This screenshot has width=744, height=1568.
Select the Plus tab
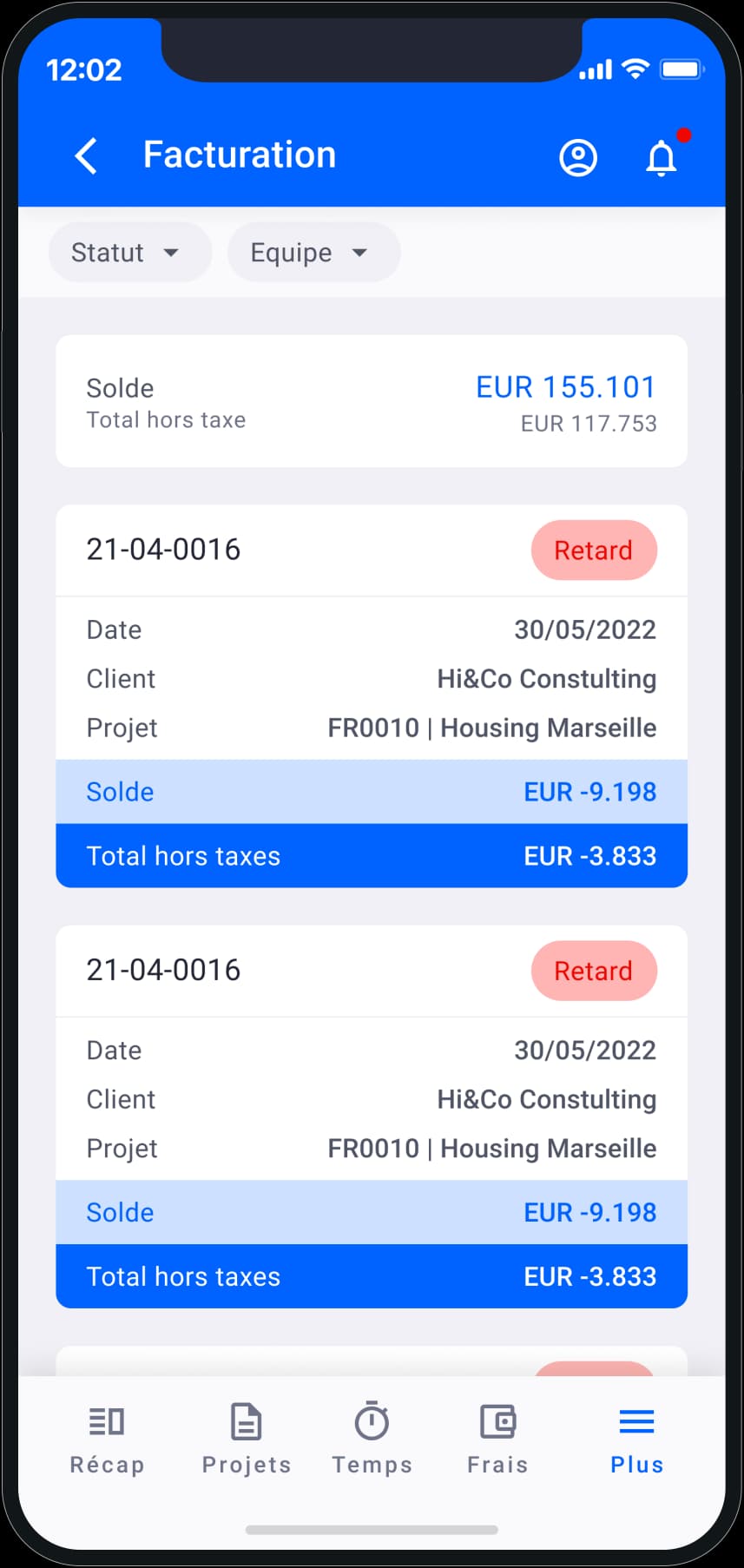[x=636, y=1440]
